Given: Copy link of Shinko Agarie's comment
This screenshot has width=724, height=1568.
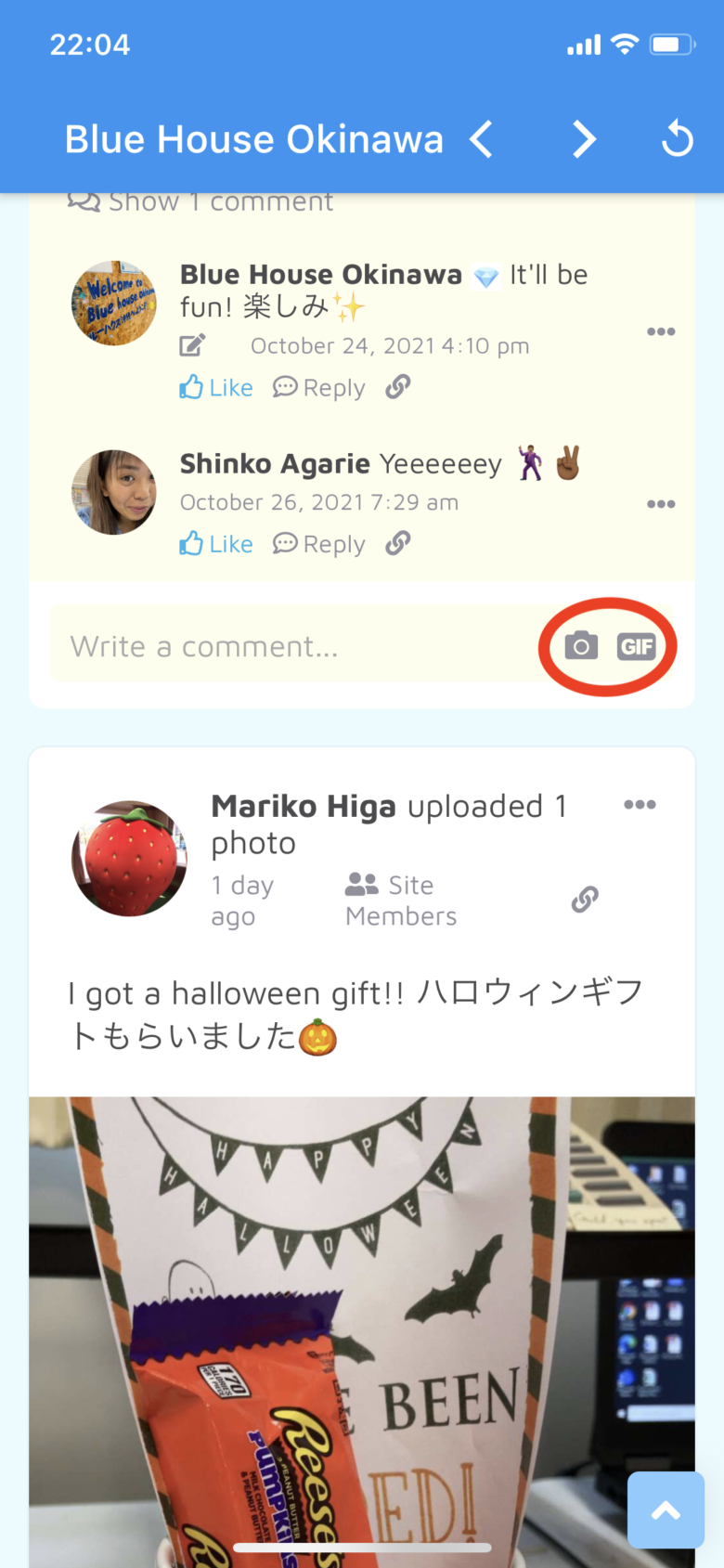Looking at the screenshot, I should point(398,542).
